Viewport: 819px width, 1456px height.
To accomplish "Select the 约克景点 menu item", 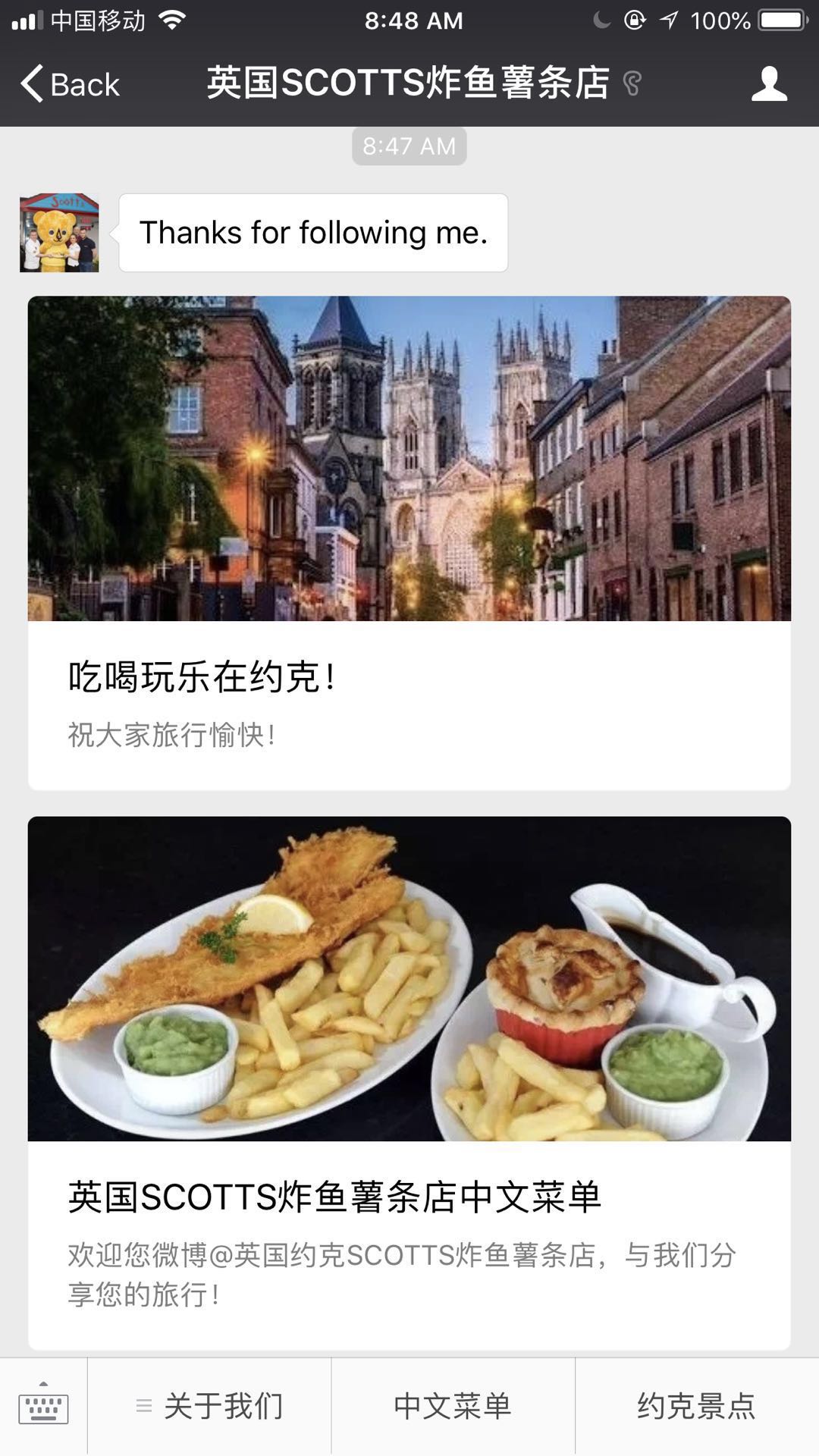I will (x=696, y=1406).
